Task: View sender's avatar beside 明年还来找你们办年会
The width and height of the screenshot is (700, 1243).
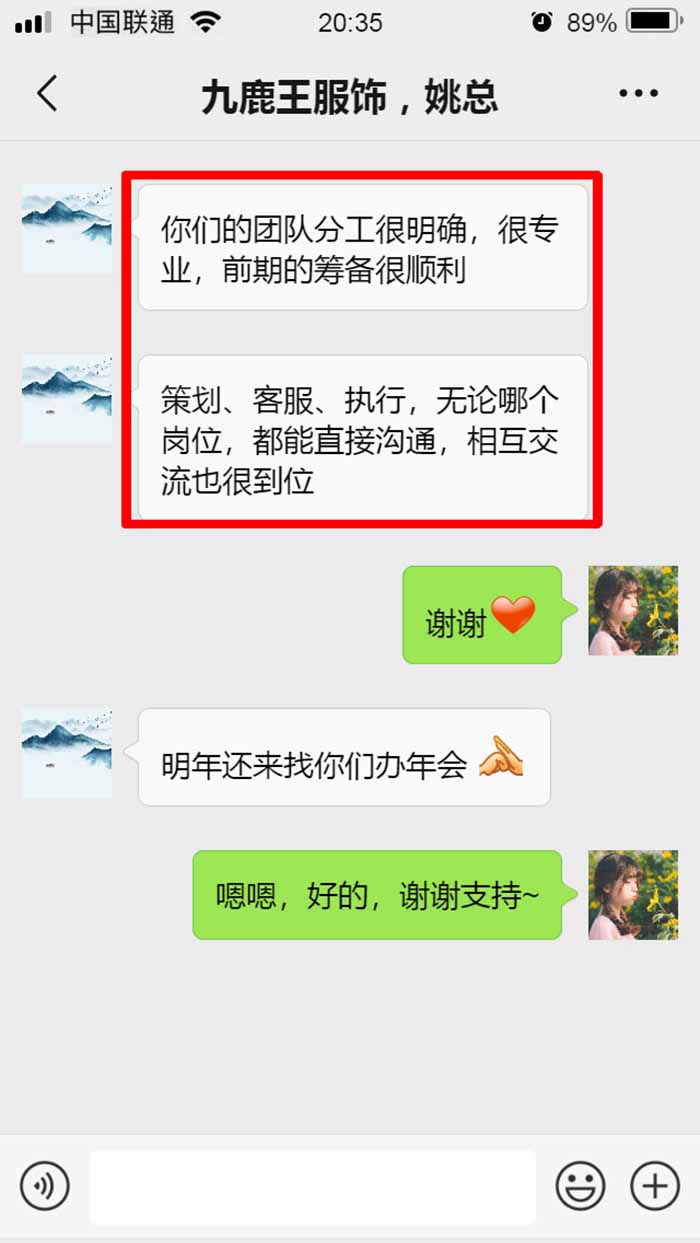Action: click(67, 753)
